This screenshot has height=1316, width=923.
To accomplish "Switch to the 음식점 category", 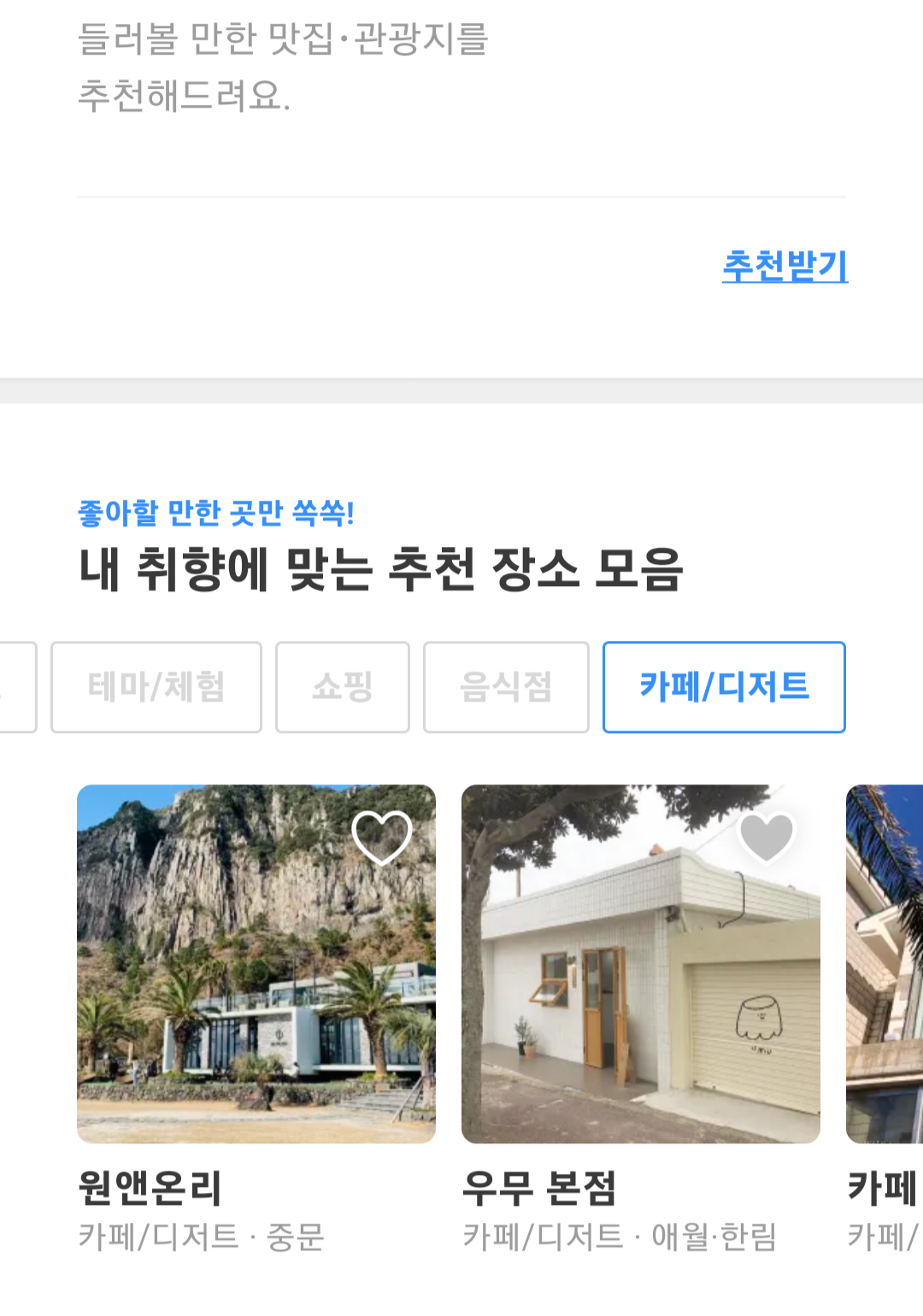I will [506, 687].
